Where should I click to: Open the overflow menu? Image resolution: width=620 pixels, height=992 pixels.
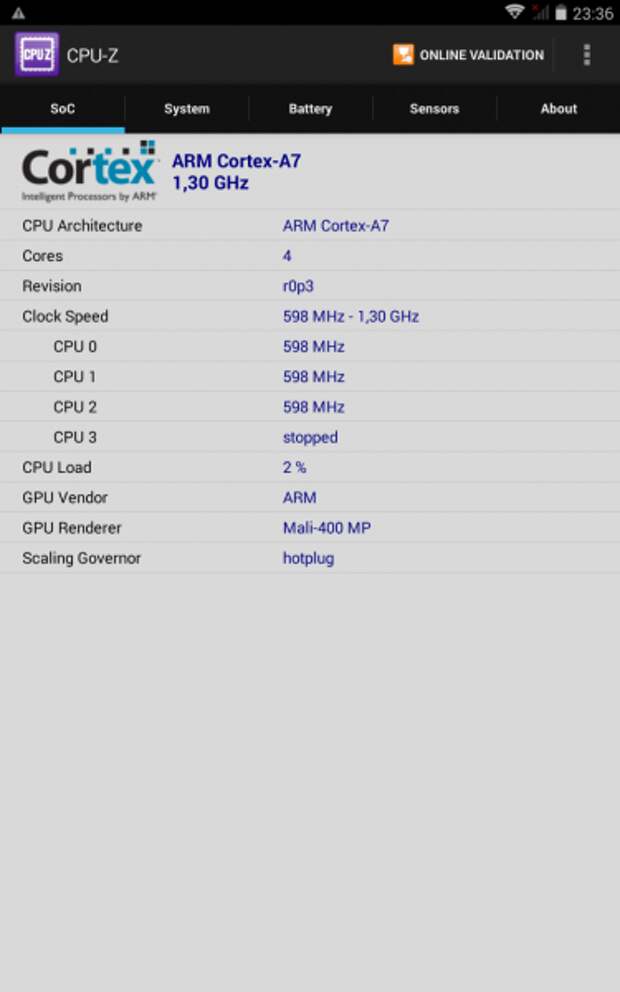[587, 55]
